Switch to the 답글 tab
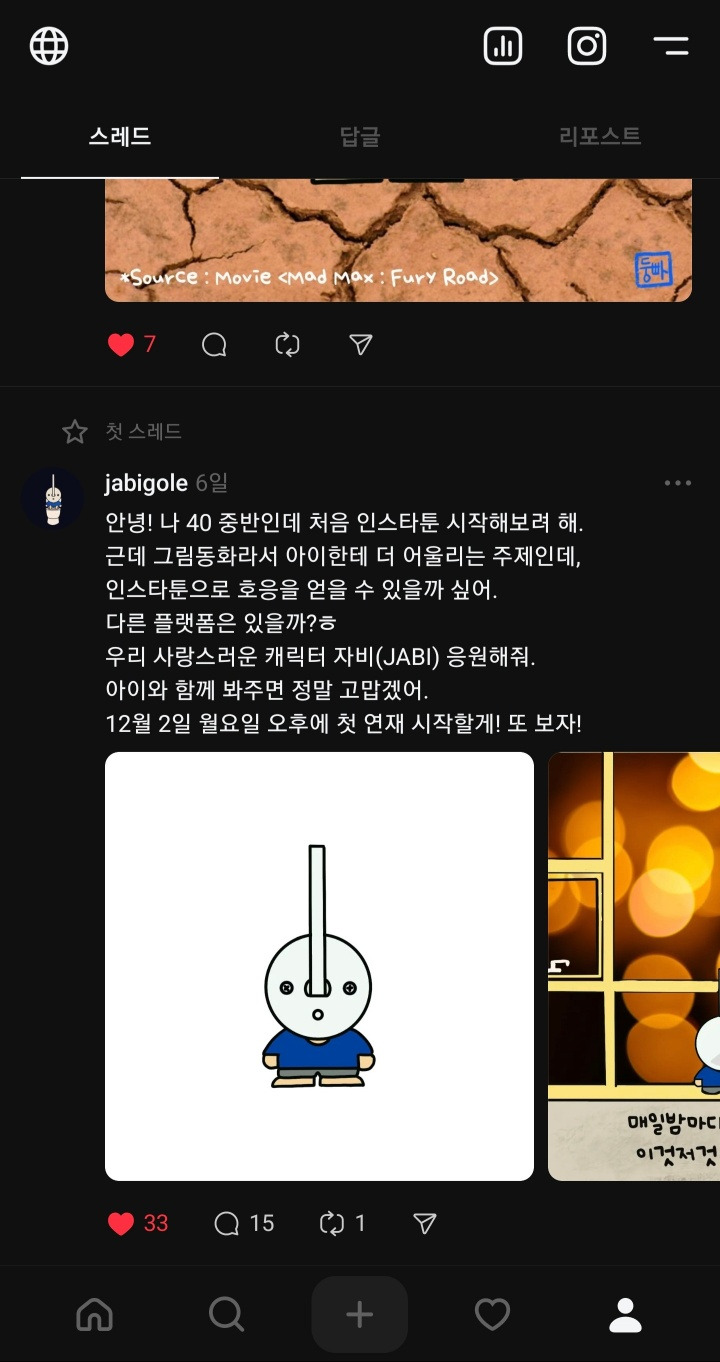The width and height of the screenshot is (720, 1362). point(359,137)
